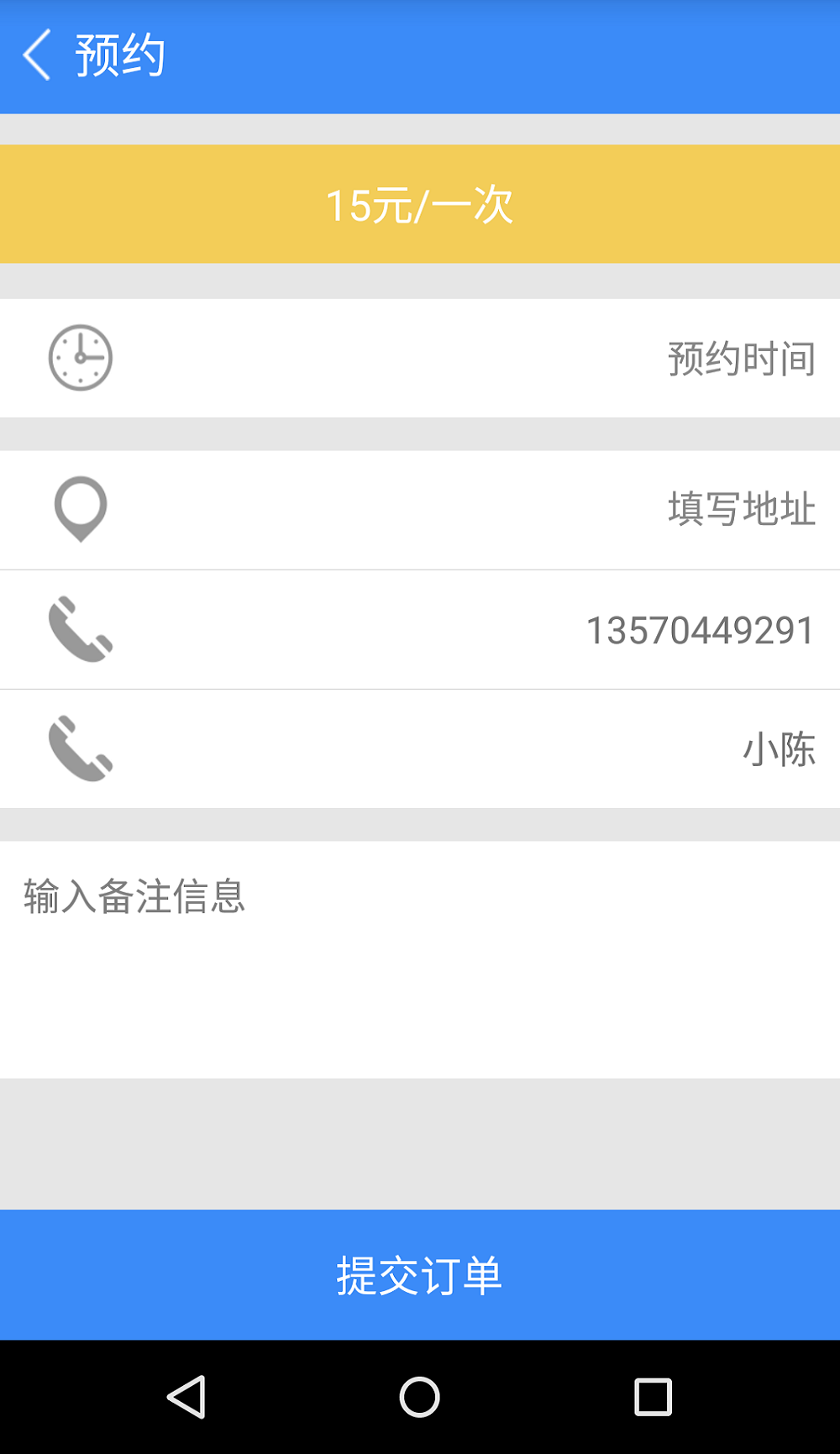Tap the clock icon for appointment time

[x=80, y=356]
